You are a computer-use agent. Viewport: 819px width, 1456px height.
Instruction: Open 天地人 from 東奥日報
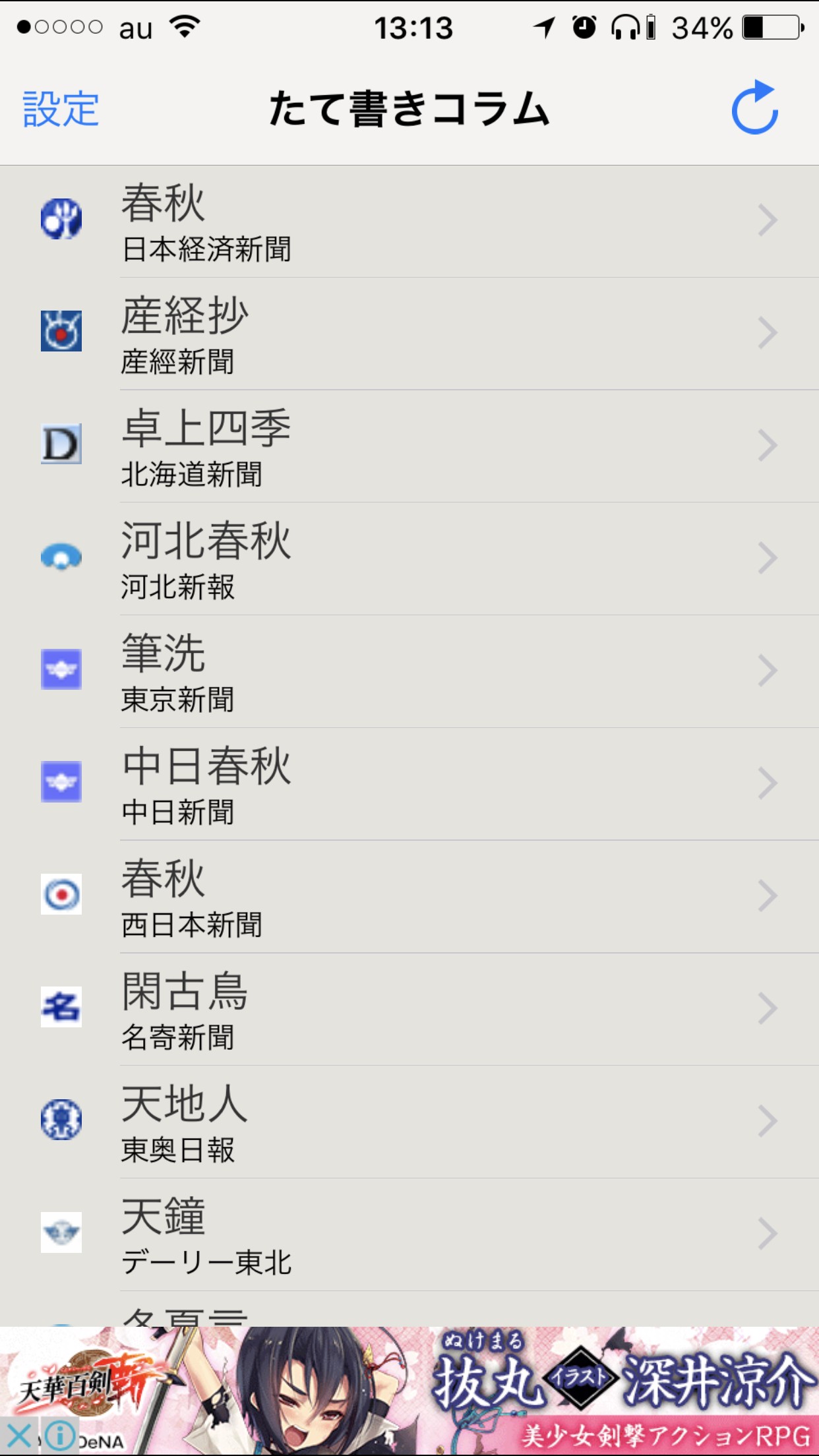click(x=409, y=1122)
